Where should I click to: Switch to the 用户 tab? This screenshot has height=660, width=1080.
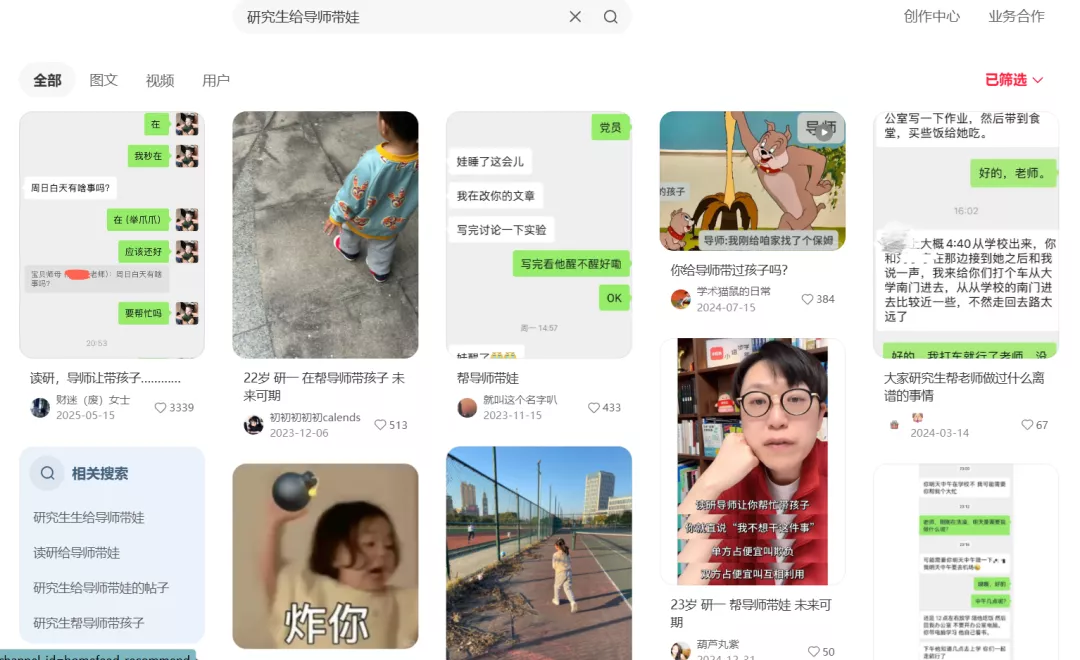pos(216,80)
